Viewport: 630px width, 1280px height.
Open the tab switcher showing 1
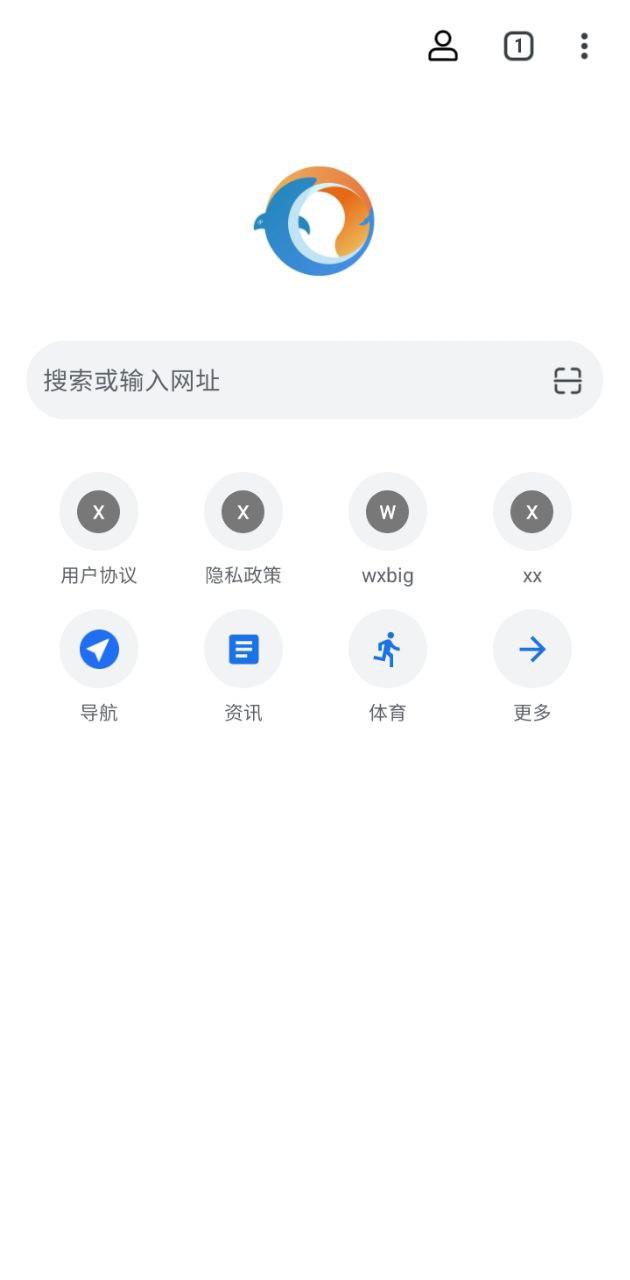(x=518, y=46)
